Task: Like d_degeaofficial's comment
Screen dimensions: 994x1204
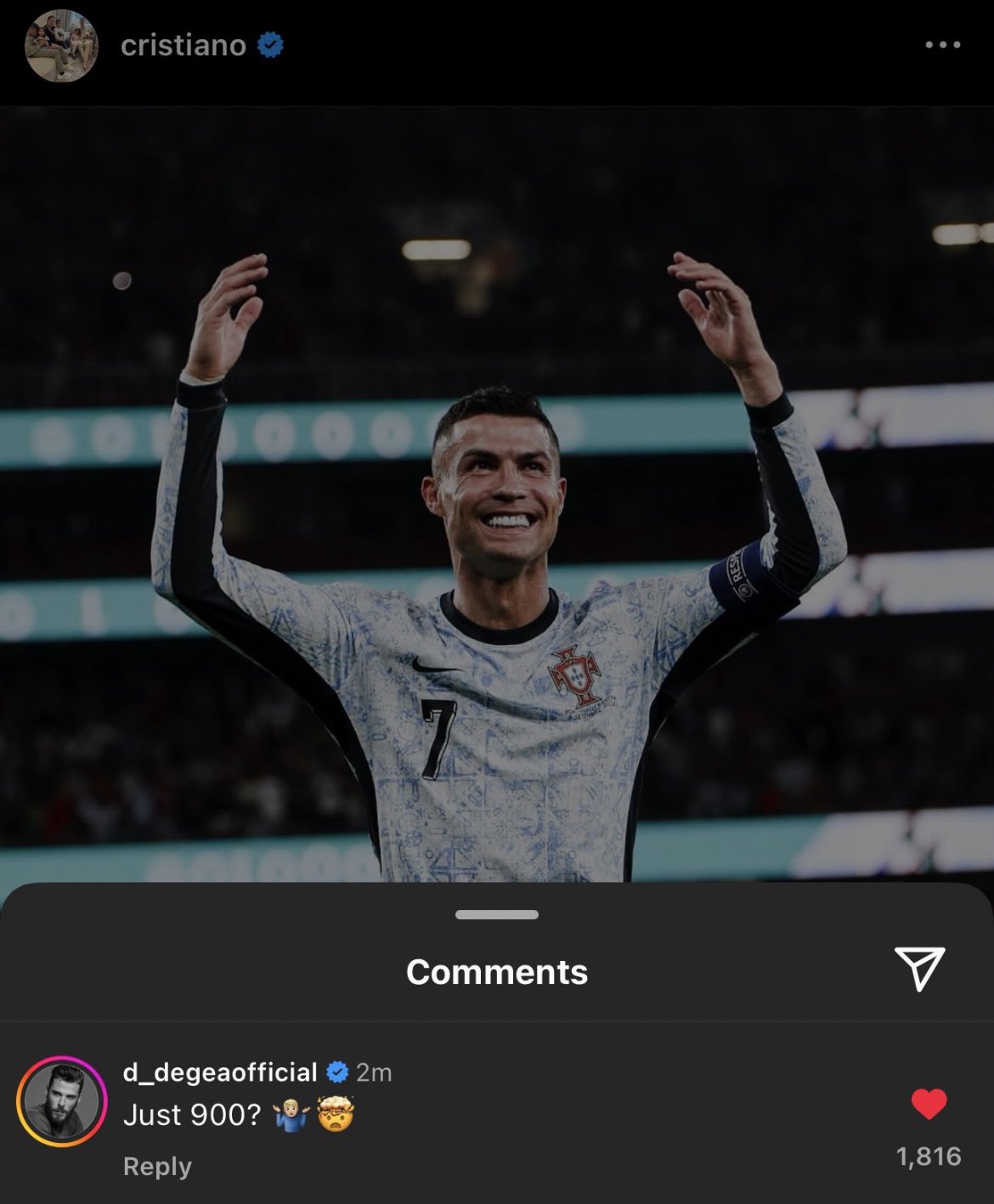Action: (x=929, y=1104)
